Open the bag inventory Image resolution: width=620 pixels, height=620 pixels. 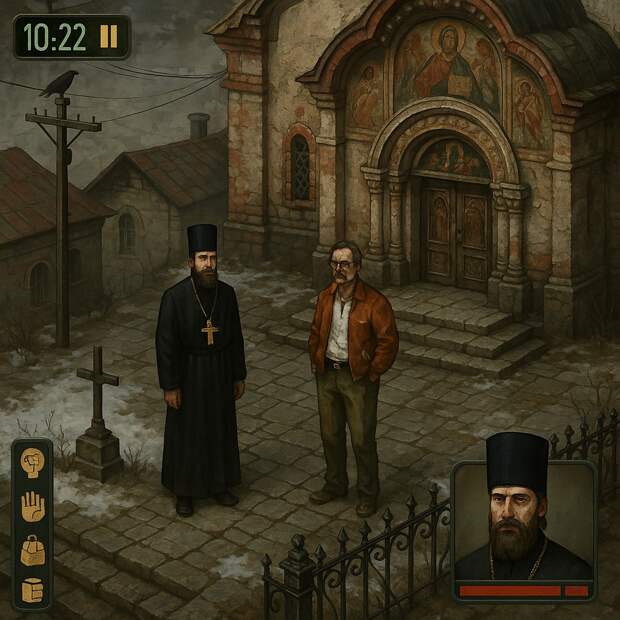33,548
